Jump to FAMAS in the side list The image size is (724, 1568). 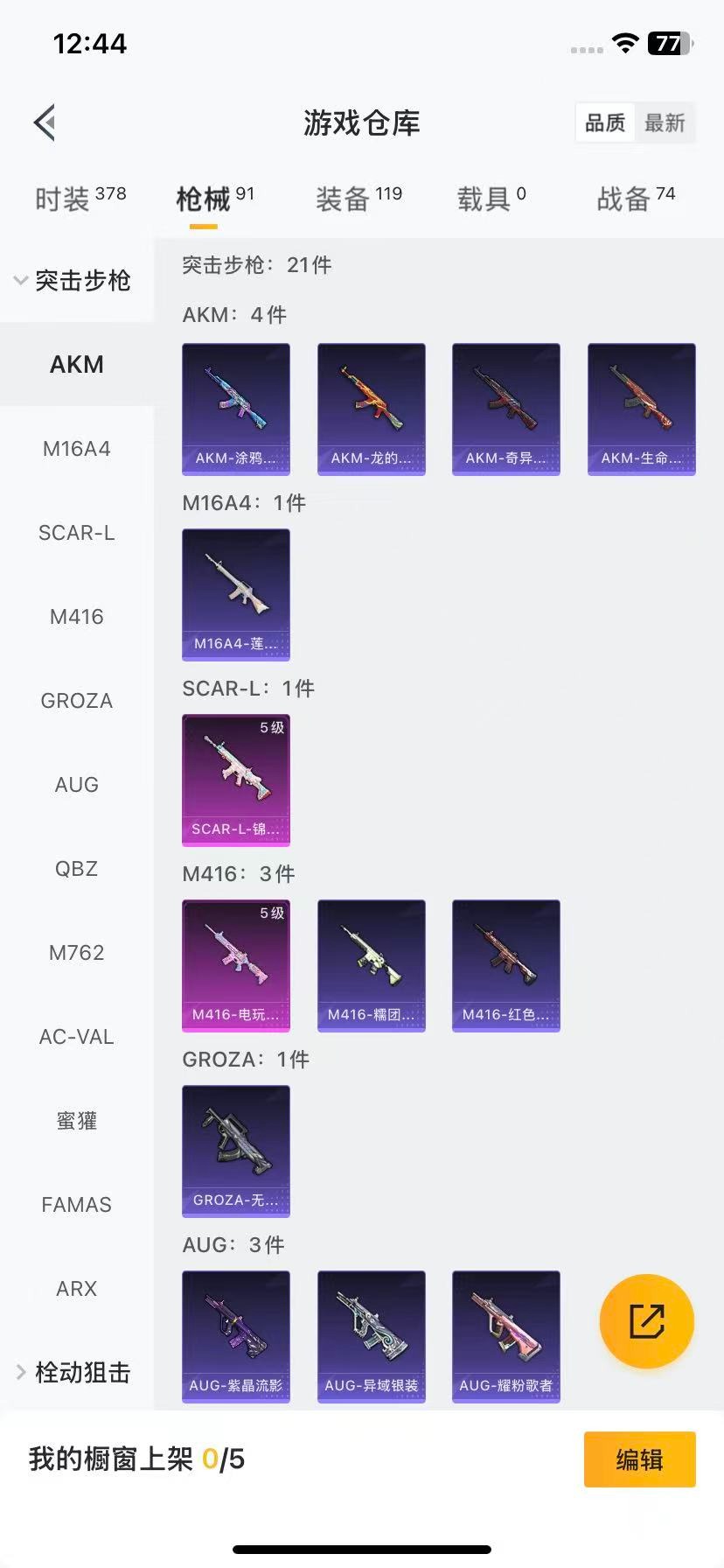pos(77,1205)
